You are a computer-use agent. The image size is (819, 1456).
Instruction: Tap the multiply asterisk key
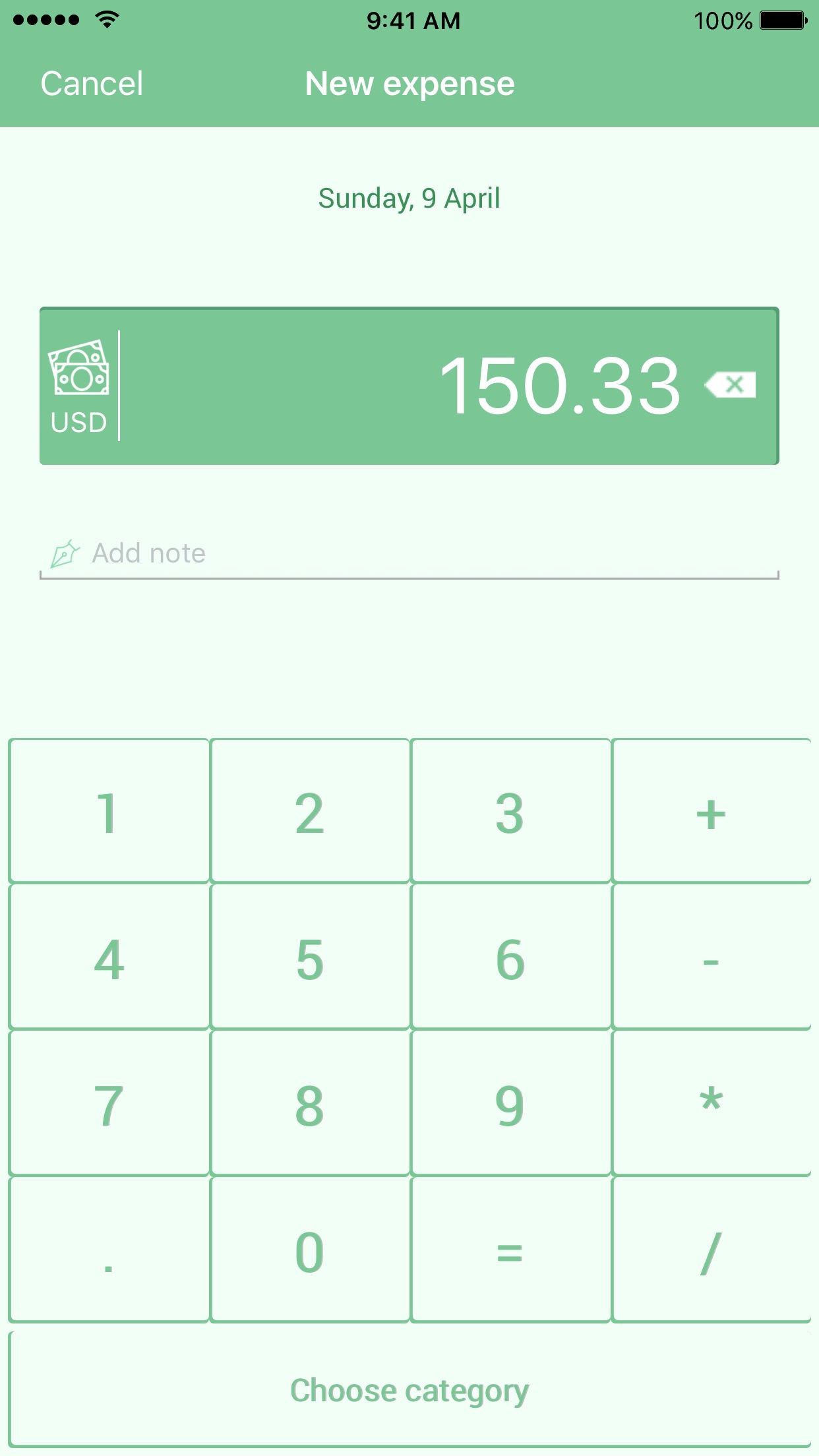(711, 1105)
